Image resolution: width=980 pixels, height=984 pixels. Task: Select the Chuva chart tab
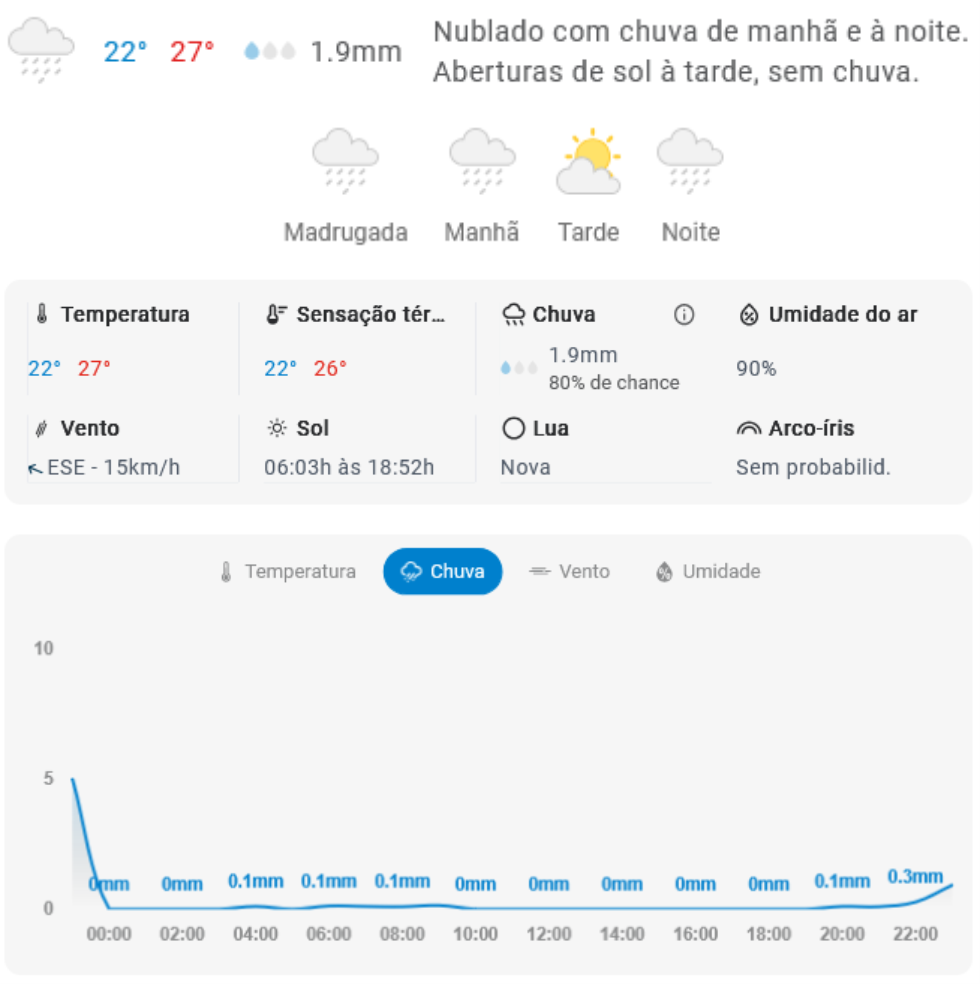pos(442,572)
